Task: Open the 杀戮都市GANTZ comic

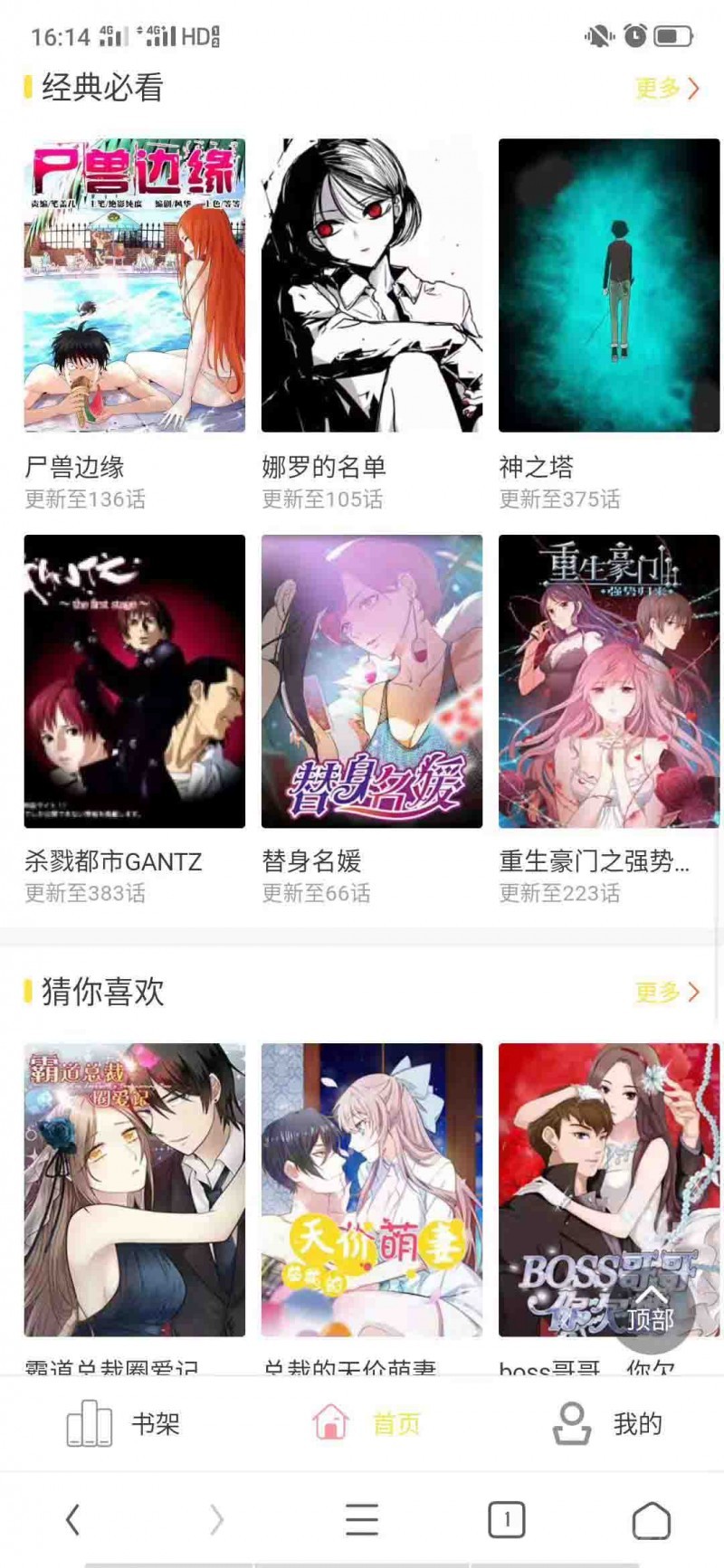Action: 134,680
